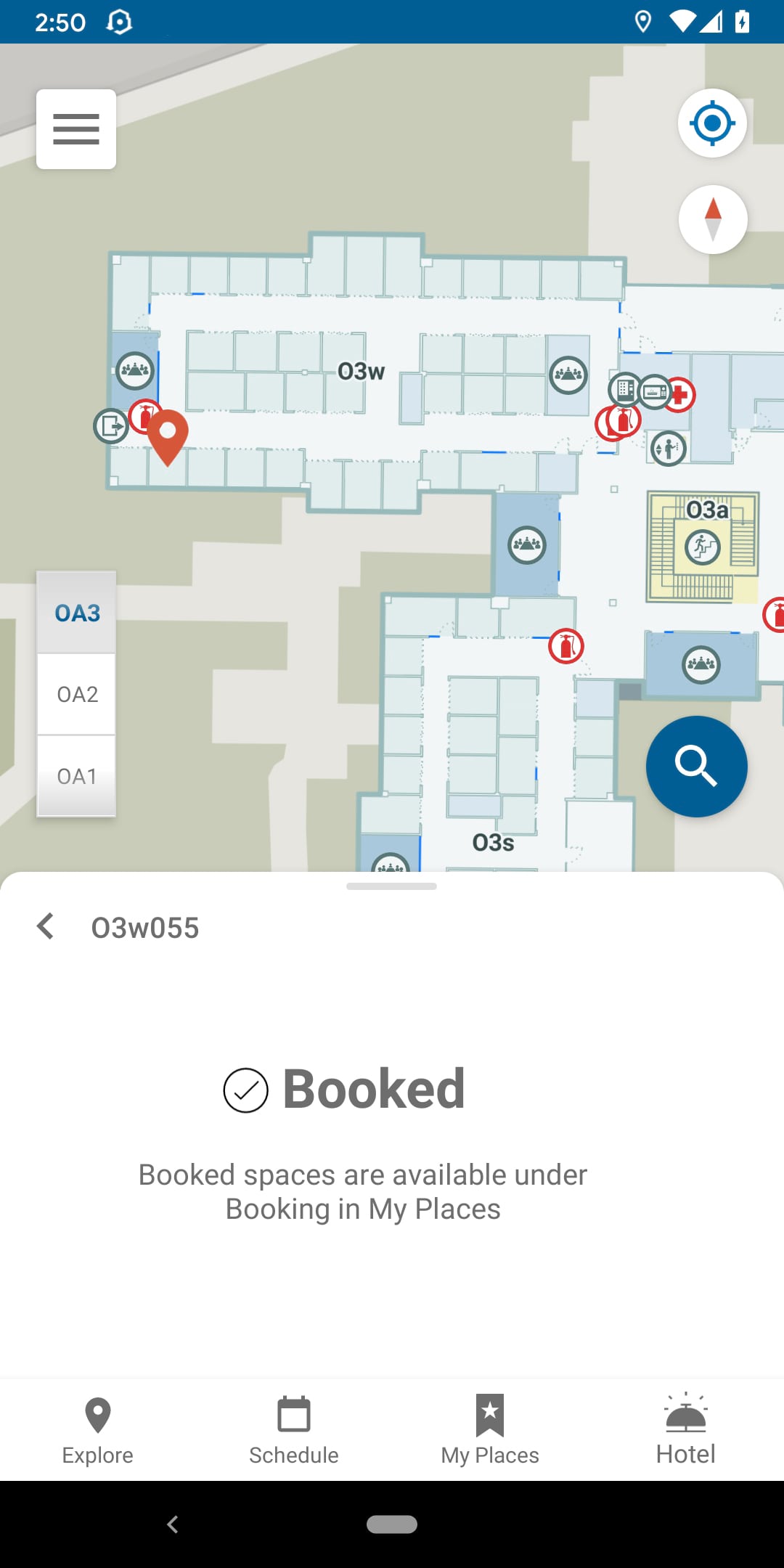Switch to floor OA1
Image resolution: width=784 pixels, height=1568 pixels.
(77, 777)
